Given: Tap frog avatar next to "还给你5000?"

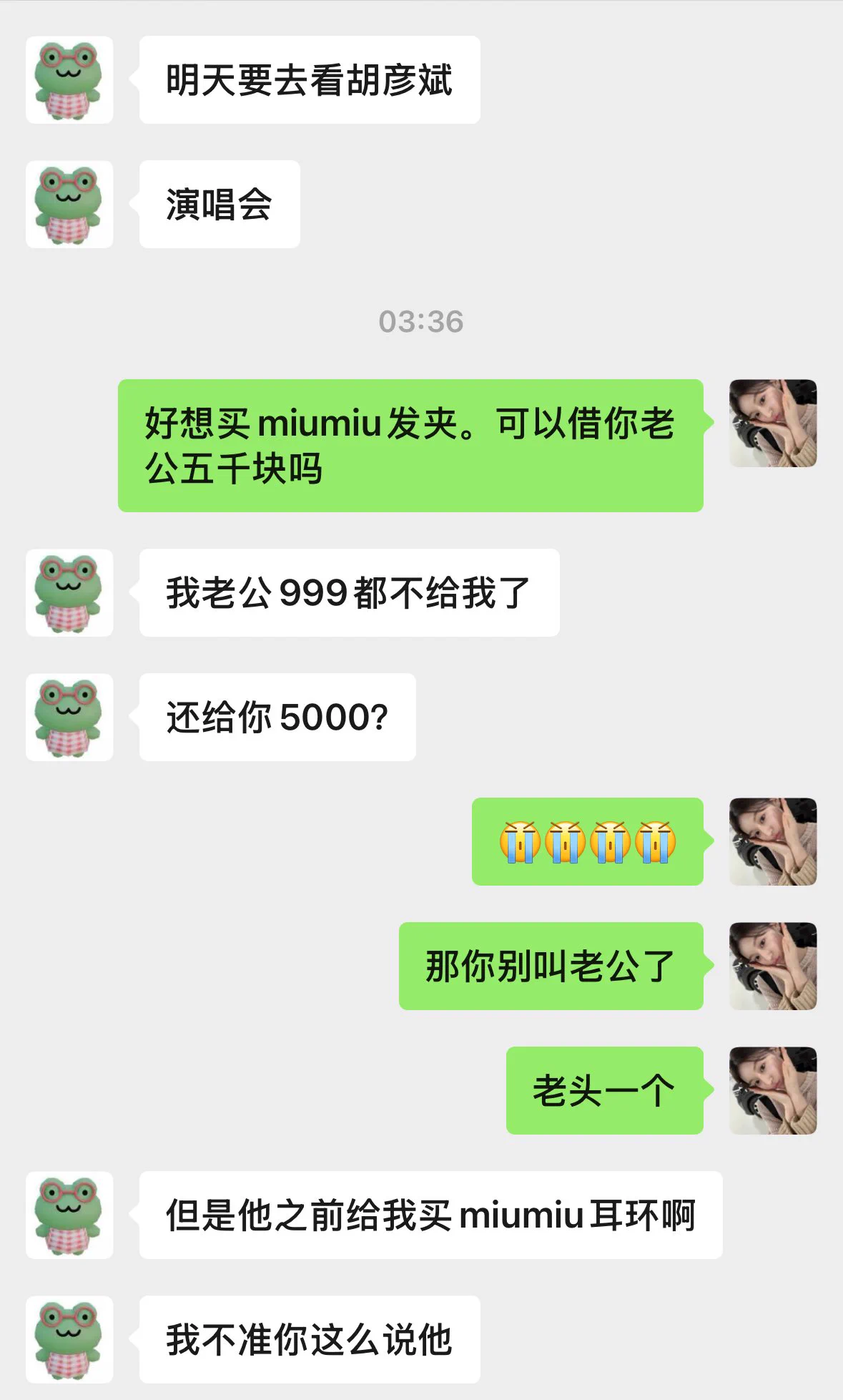Looking at the screenshot, I should pos(69,718).
